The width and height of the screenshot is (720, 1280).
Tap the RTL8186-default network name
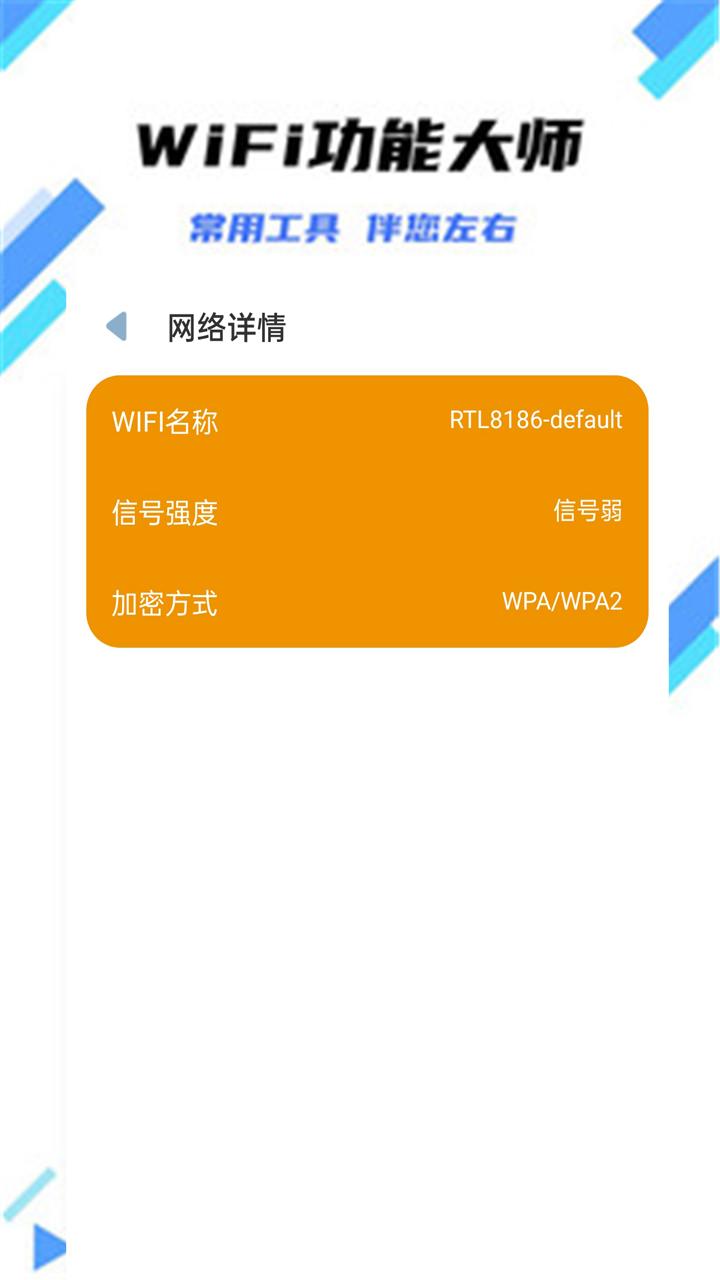(x=535, y=420)
